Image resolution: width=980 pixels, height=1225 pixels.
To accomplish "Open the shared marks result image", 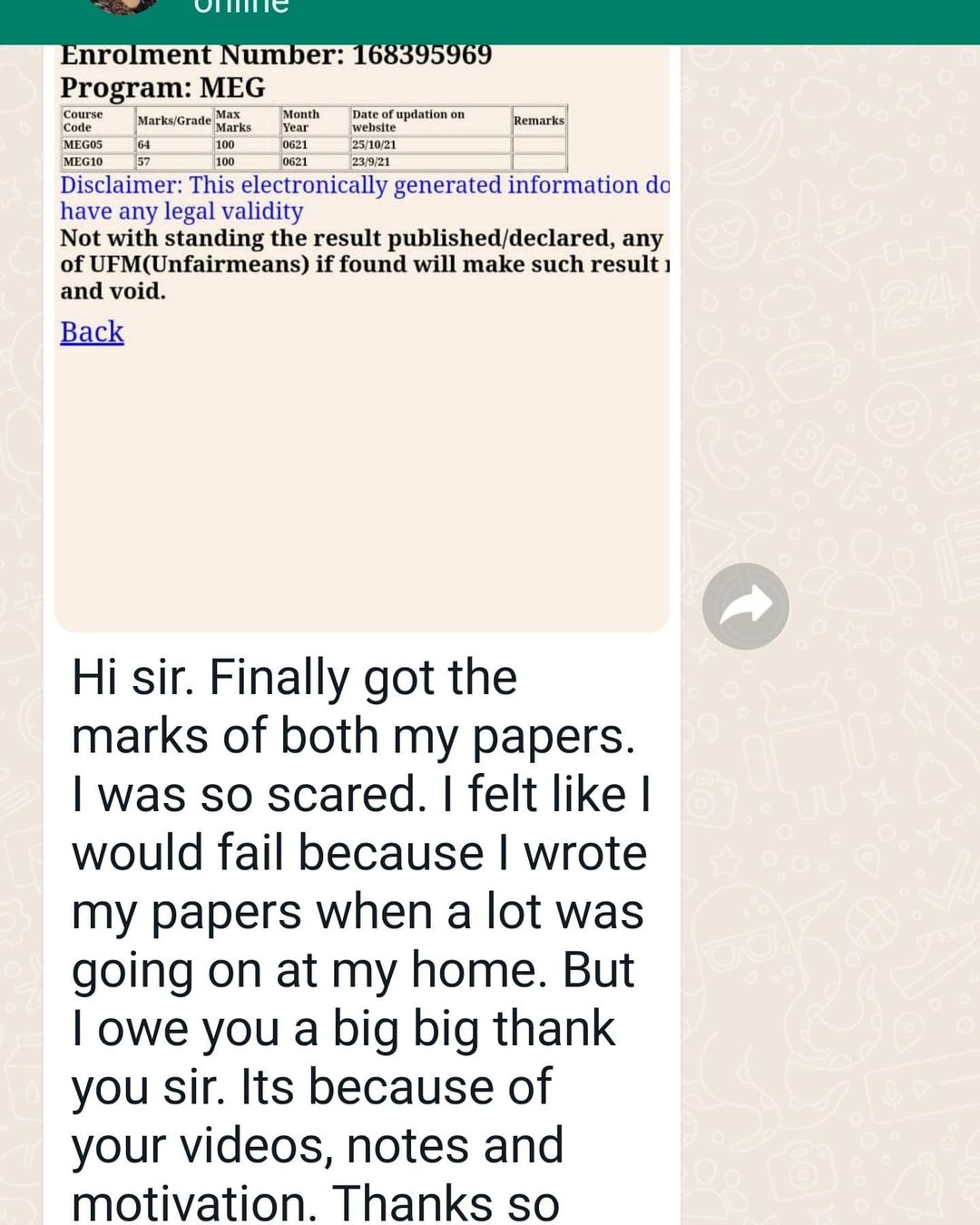I will tap(361, 363).
